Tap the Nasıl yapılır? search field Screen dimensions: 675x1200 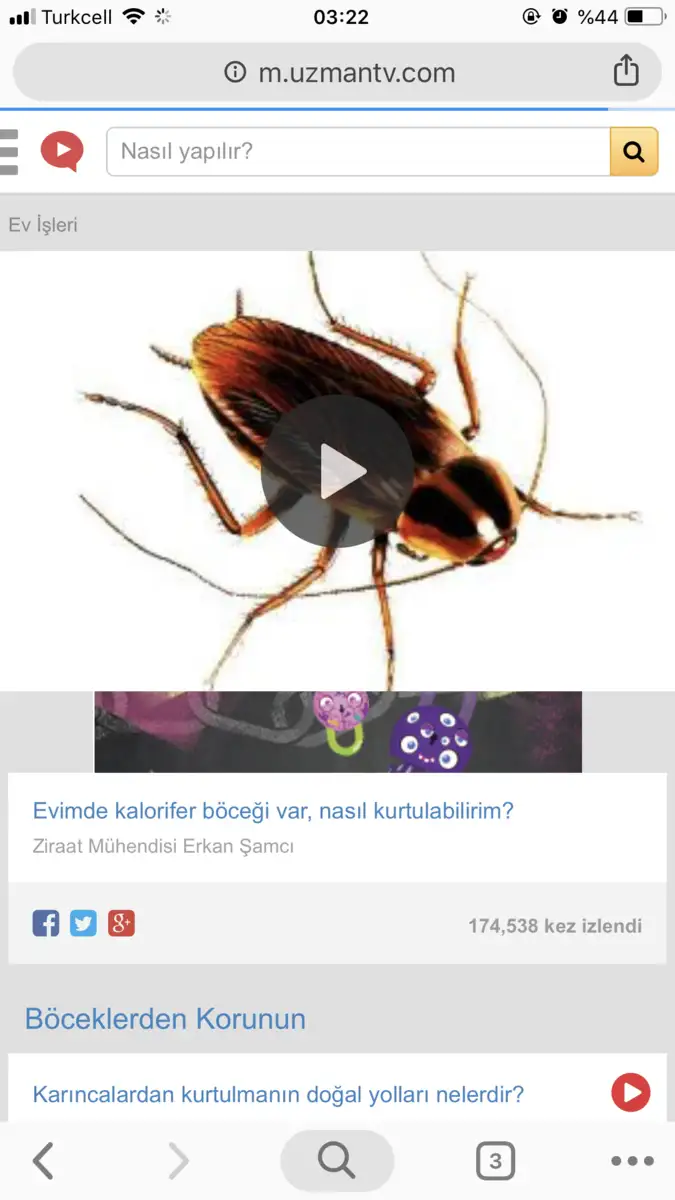click(358, 152)
